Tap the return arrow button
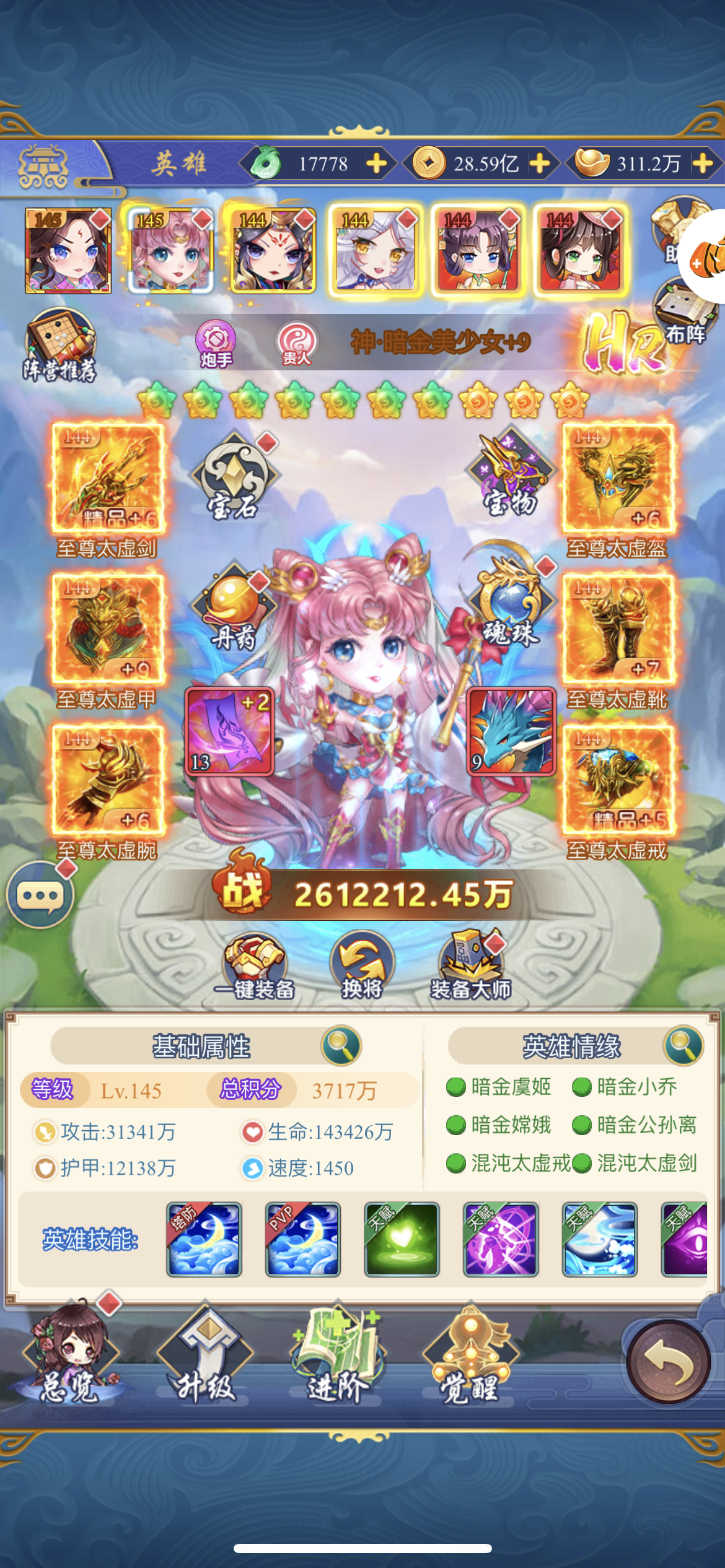Image resolution: width=725 pixels, height=1568 pixels. tap(668, 1361)
